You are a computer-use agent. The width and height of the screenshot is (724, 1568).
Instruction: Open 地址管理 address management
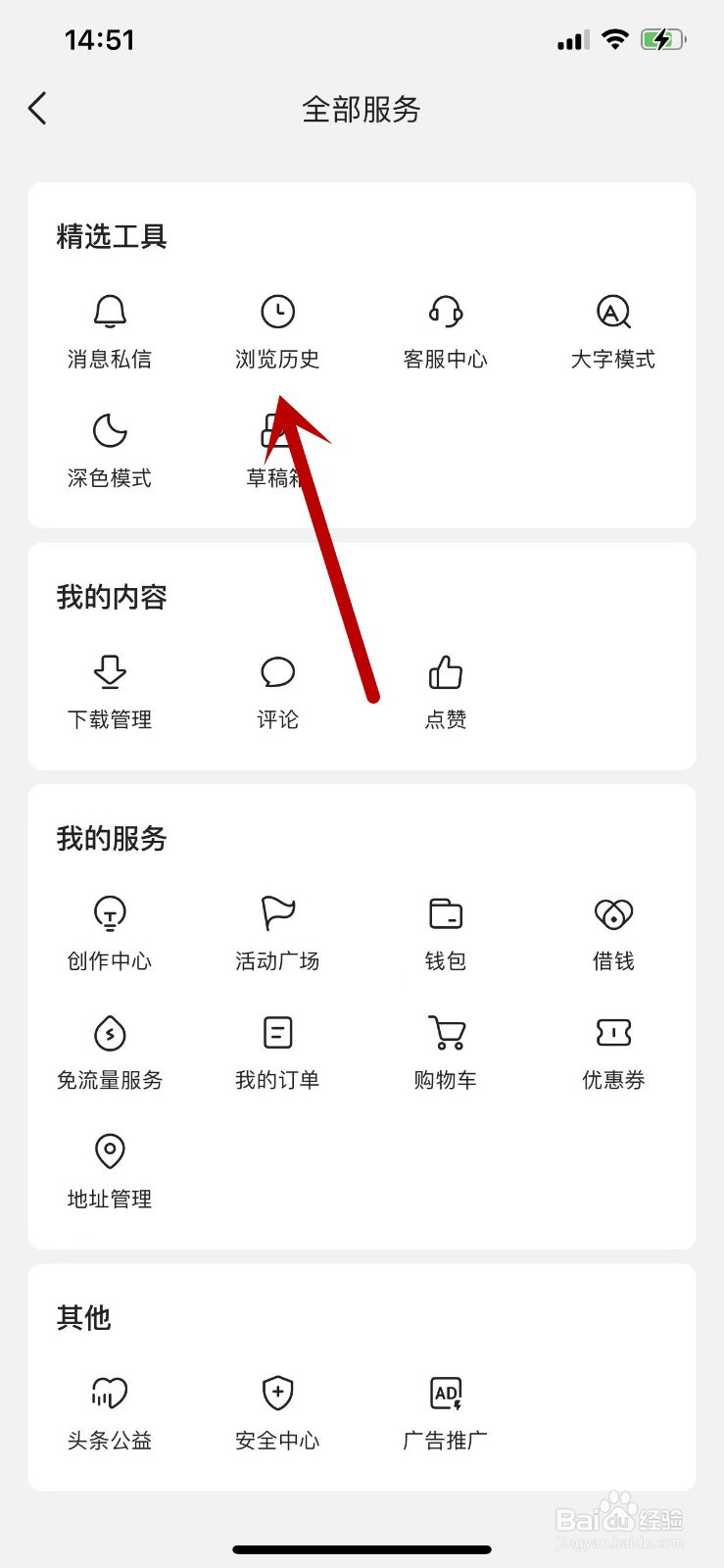[x=109, y=1169]
